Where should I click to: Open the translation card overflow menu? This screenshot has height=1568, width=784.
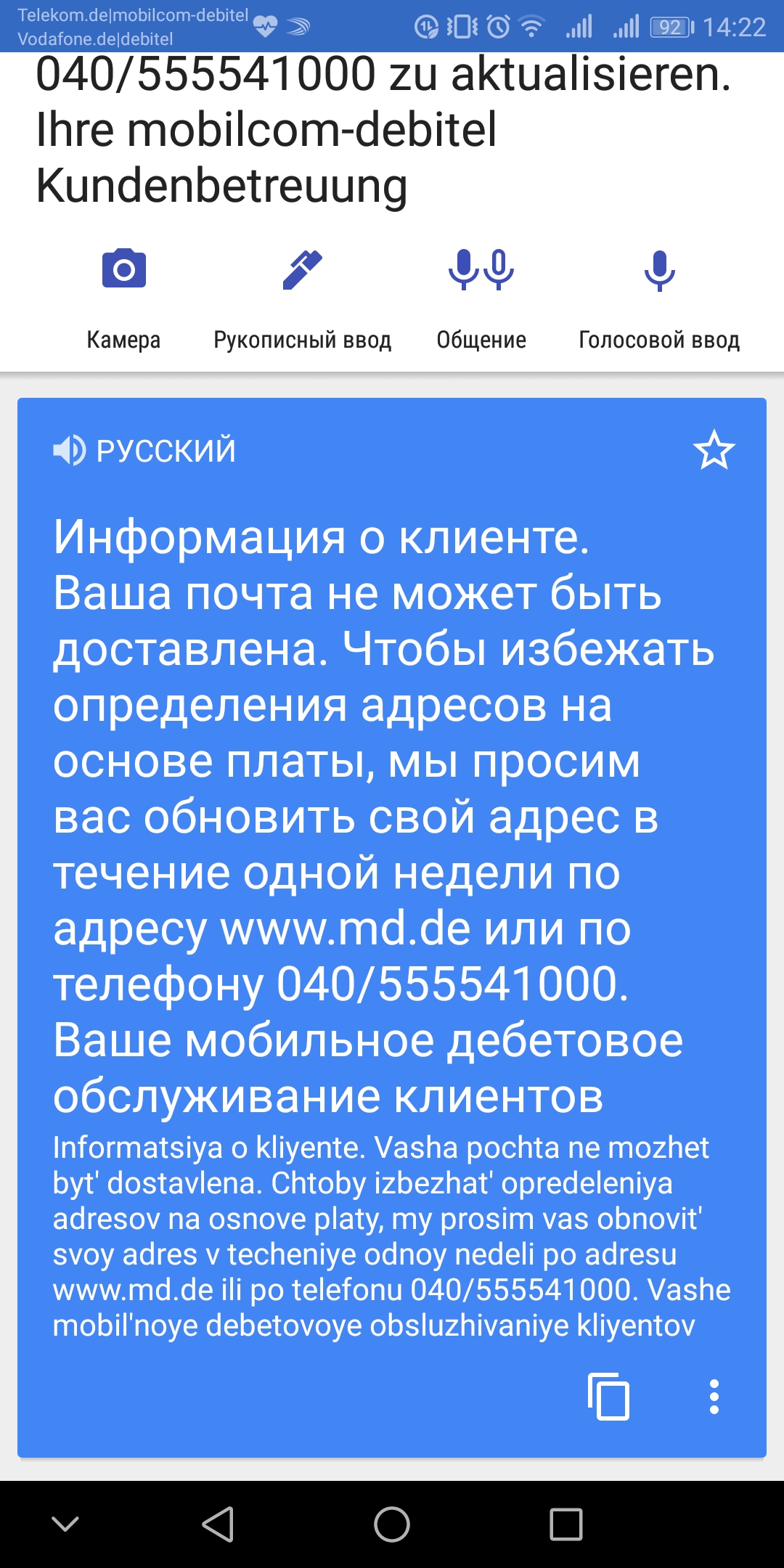click(714, 1396)
